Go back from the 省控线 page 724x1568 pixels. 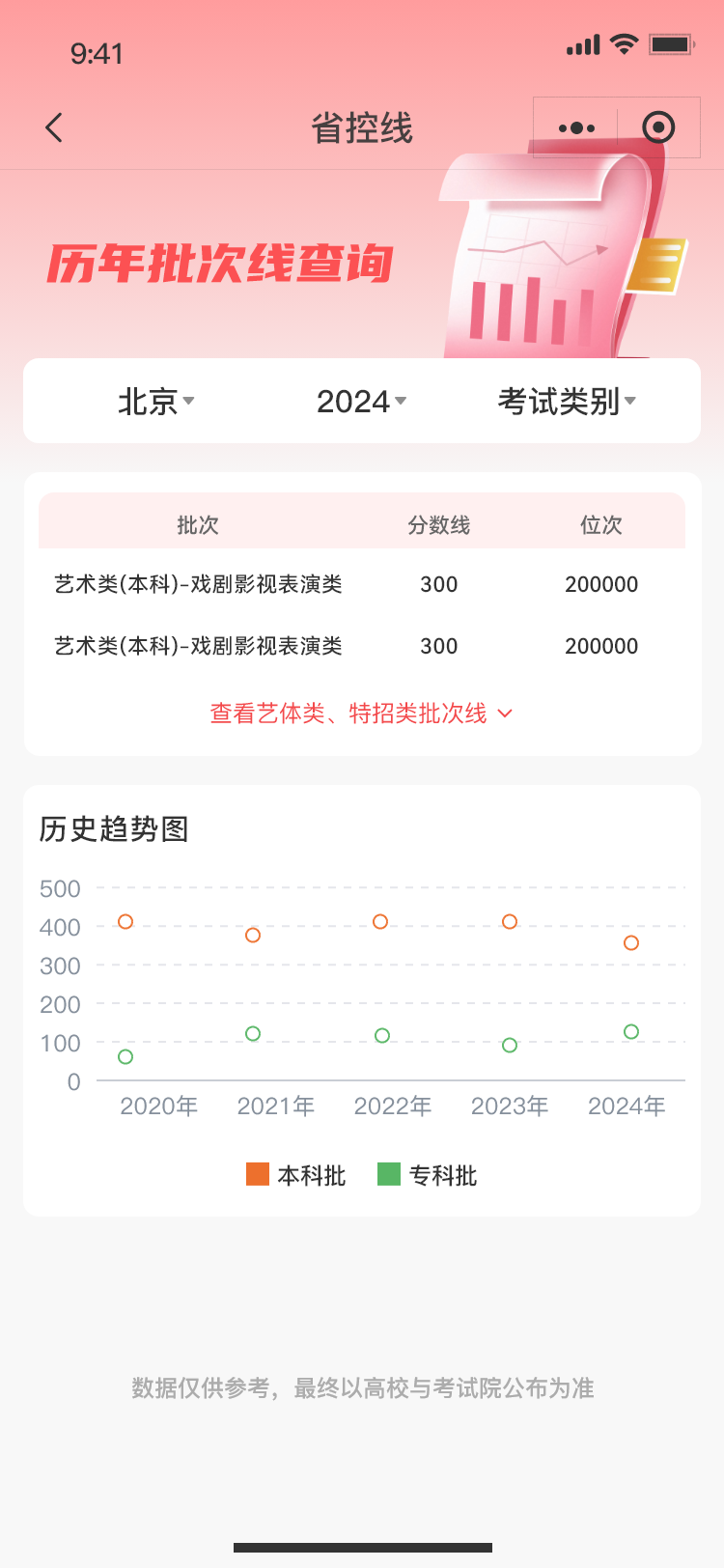click(54, 127)
